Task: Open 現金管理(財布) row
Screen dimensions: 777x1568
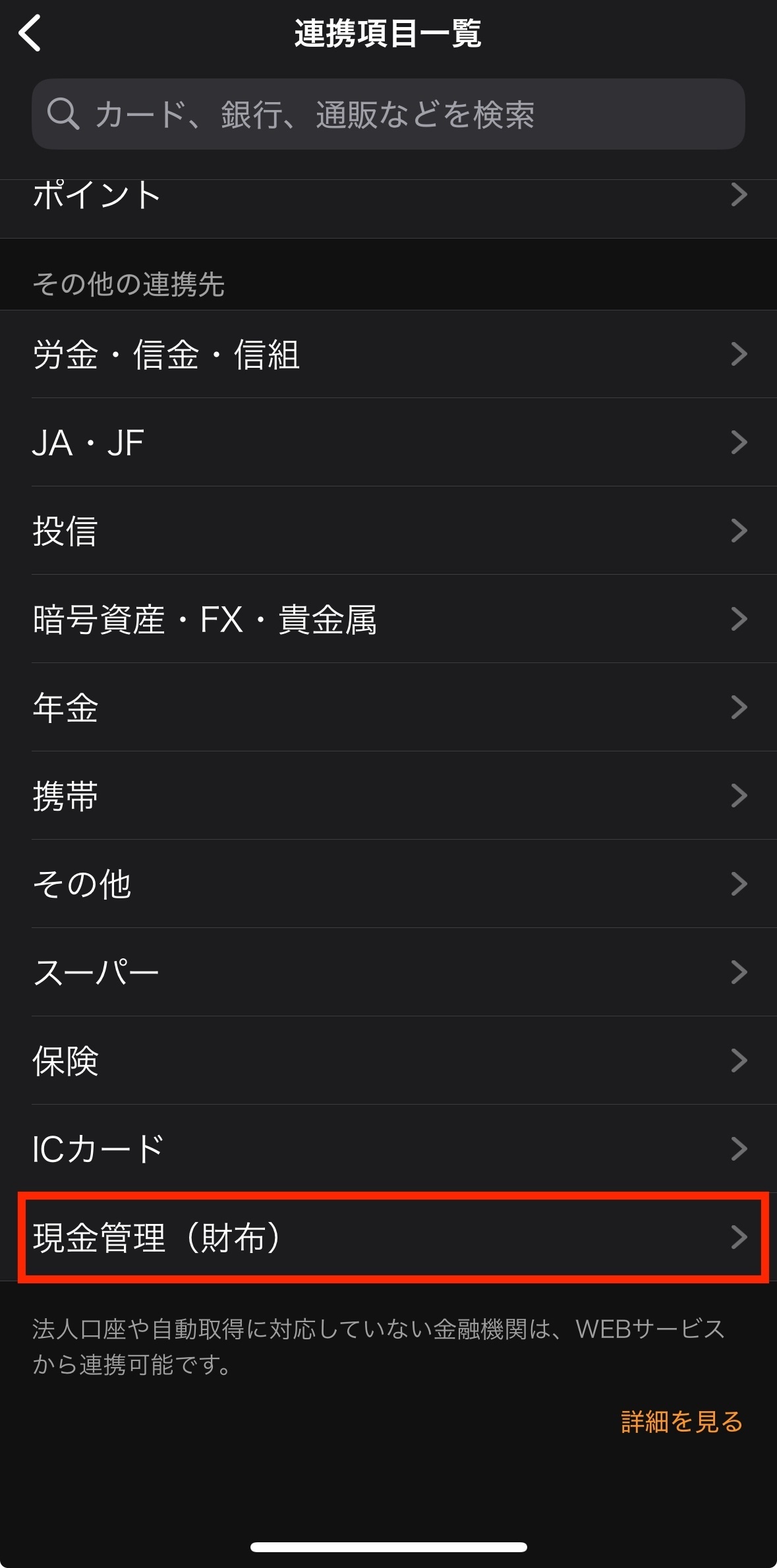Action: click(x=388, y=1237)
